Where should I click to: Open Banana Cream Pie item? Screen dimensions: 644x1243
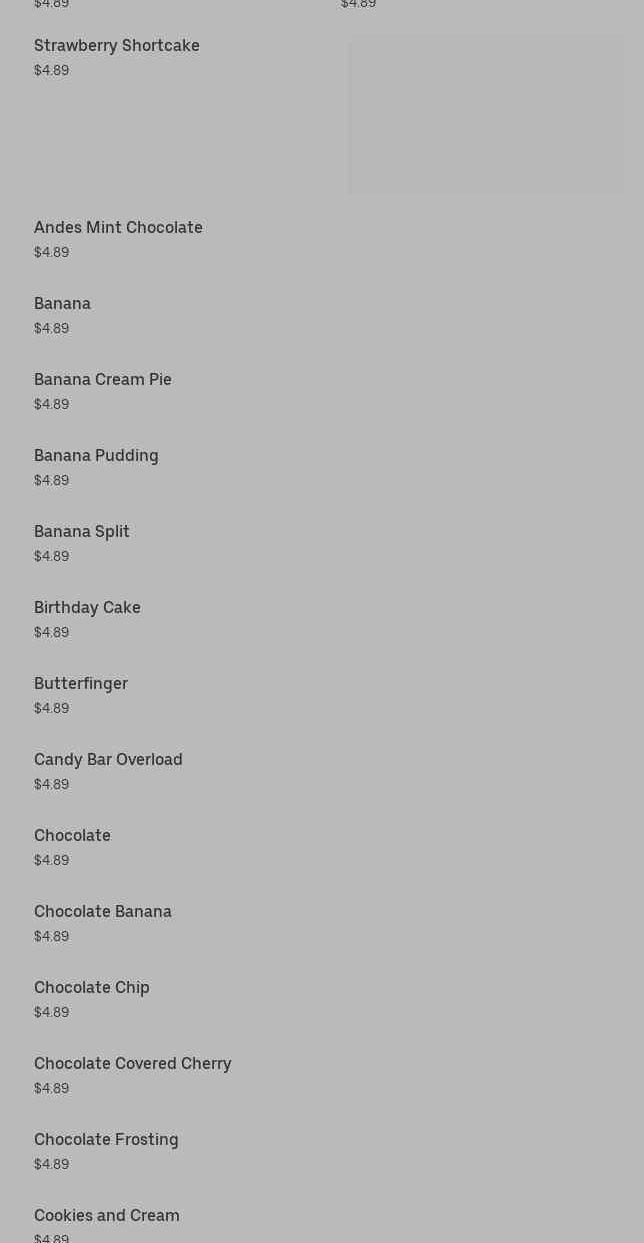(103, 380)
